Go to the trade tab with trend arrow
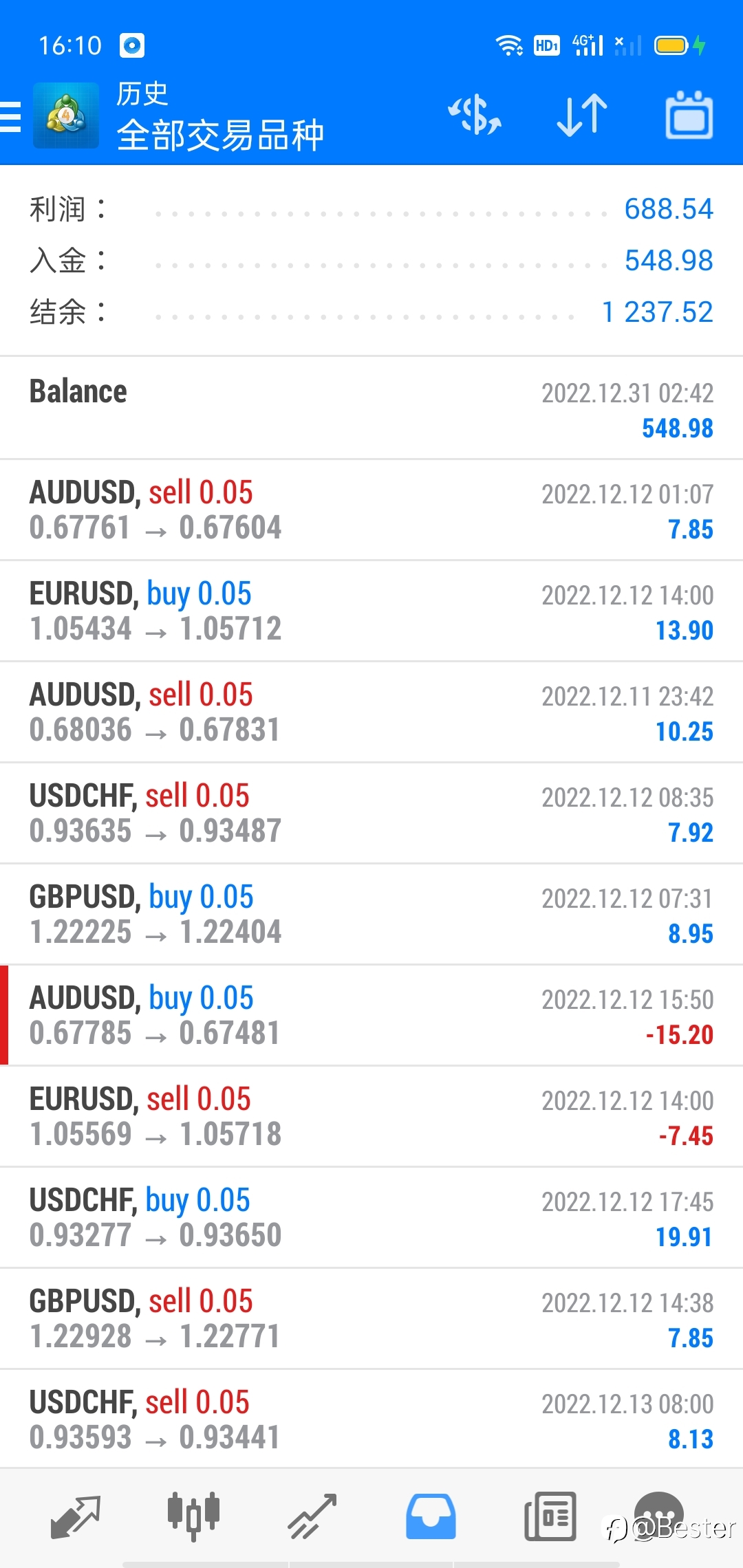743x1568 pixels. (312, 1516)
